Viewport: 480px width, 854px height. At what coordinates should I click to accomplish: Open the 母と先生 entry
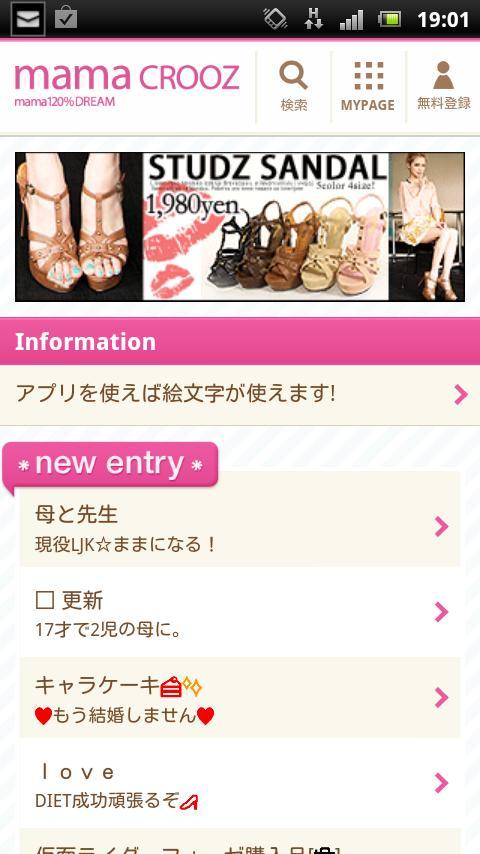pyautogui.click(x=240, y=527)
